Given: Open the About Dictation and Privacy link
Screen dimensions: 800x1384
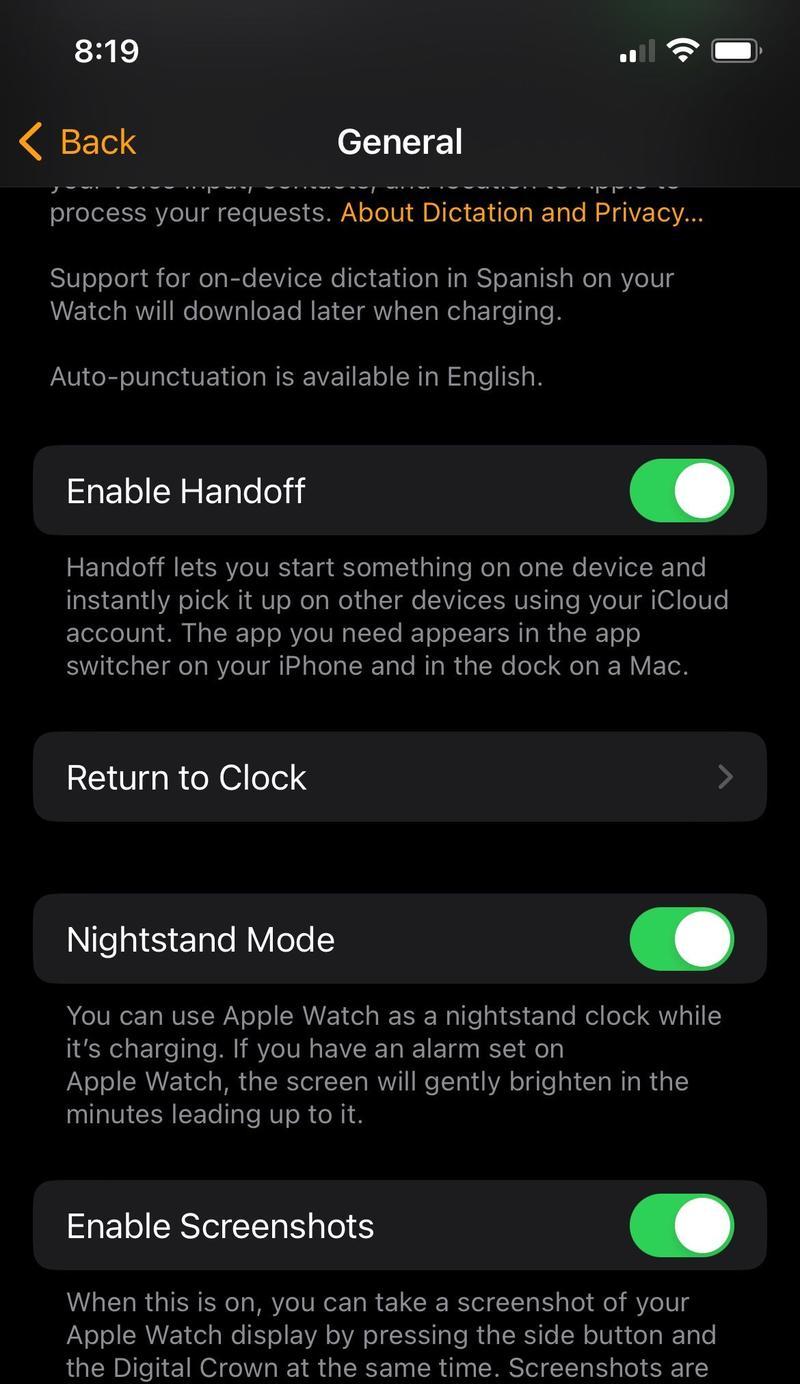Looking at the screenshot, I should 521,212.
